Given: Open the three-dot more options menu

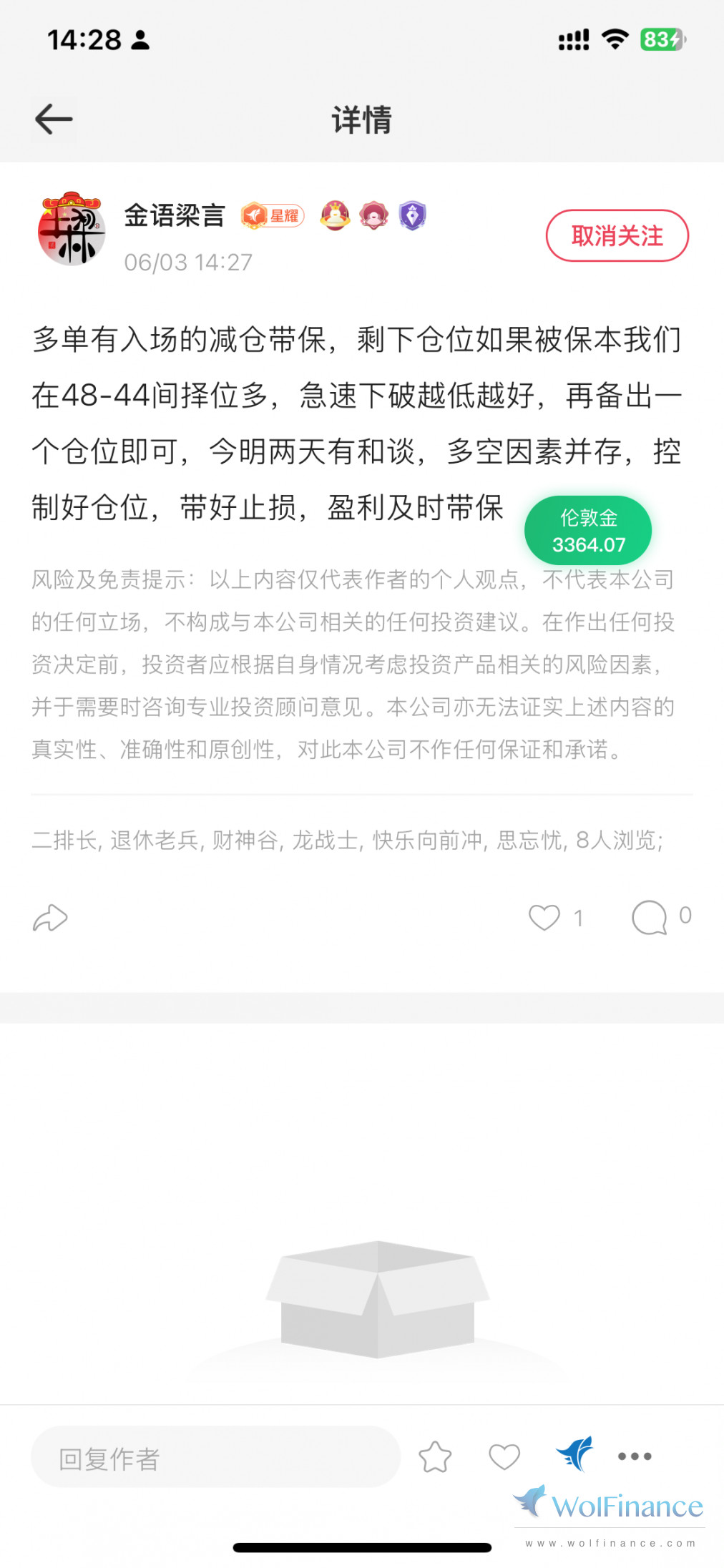Looking at the screenshot, I should coord(635,1456).
